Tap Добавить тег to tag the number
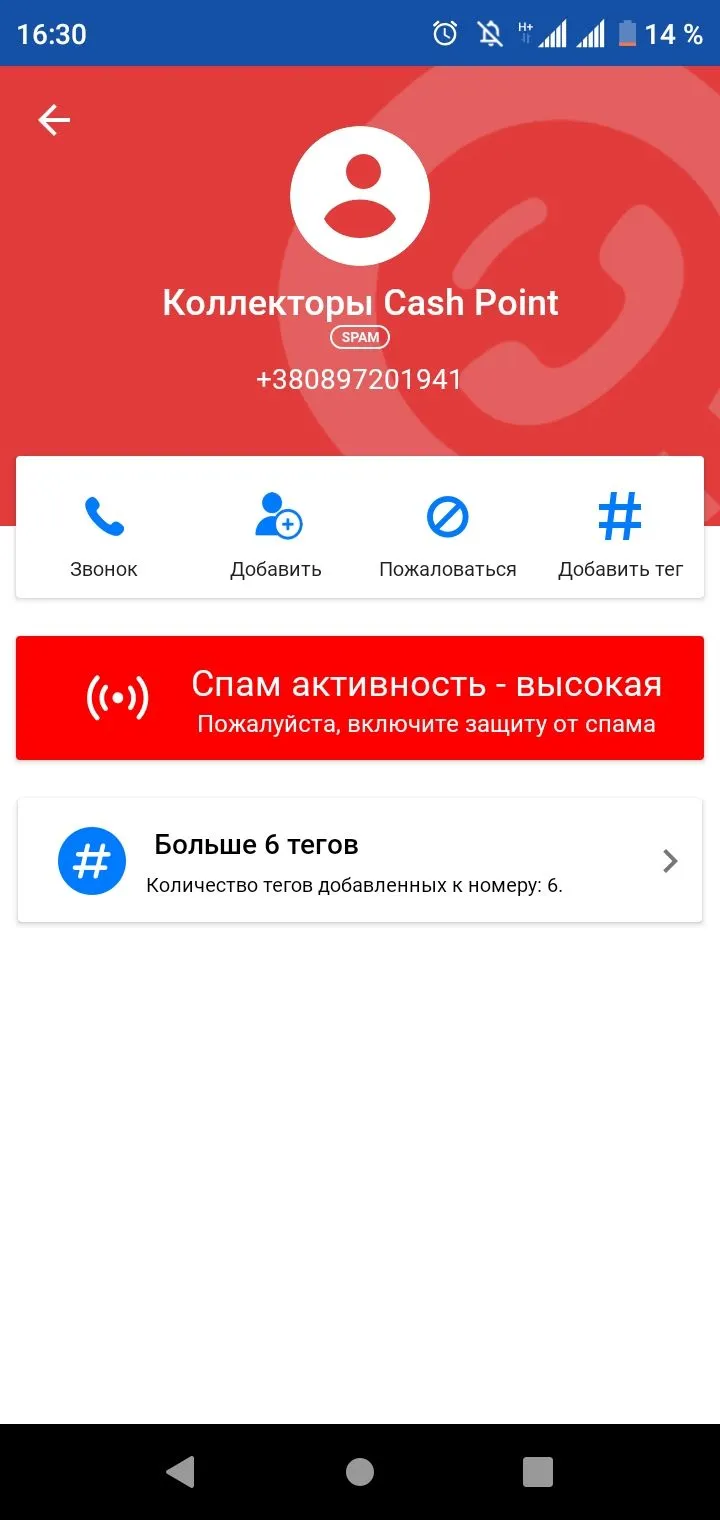This screenshot has width=720, height=1520. coord(620,534)
